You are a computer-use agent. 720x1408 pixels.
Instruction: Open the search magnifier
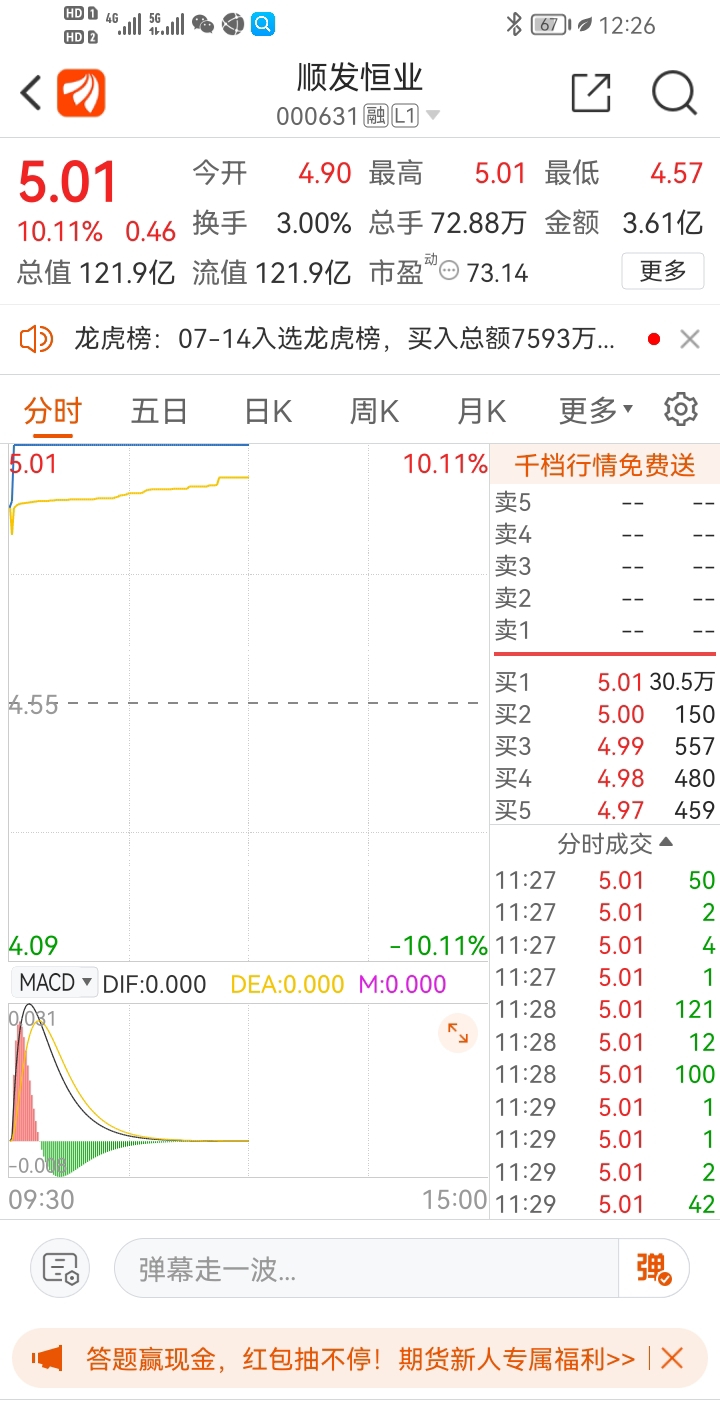(x=674, y=93)
